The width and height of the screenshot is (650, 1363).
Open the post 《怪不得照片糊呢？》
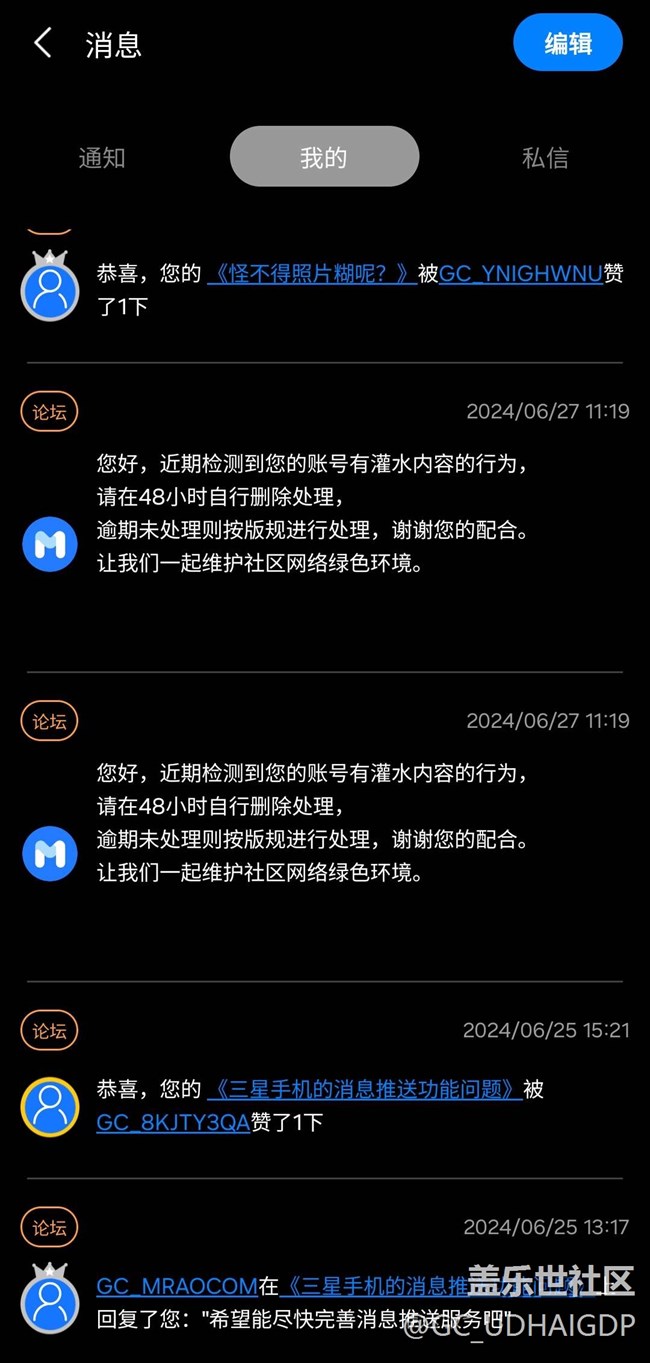pos(312,273)
